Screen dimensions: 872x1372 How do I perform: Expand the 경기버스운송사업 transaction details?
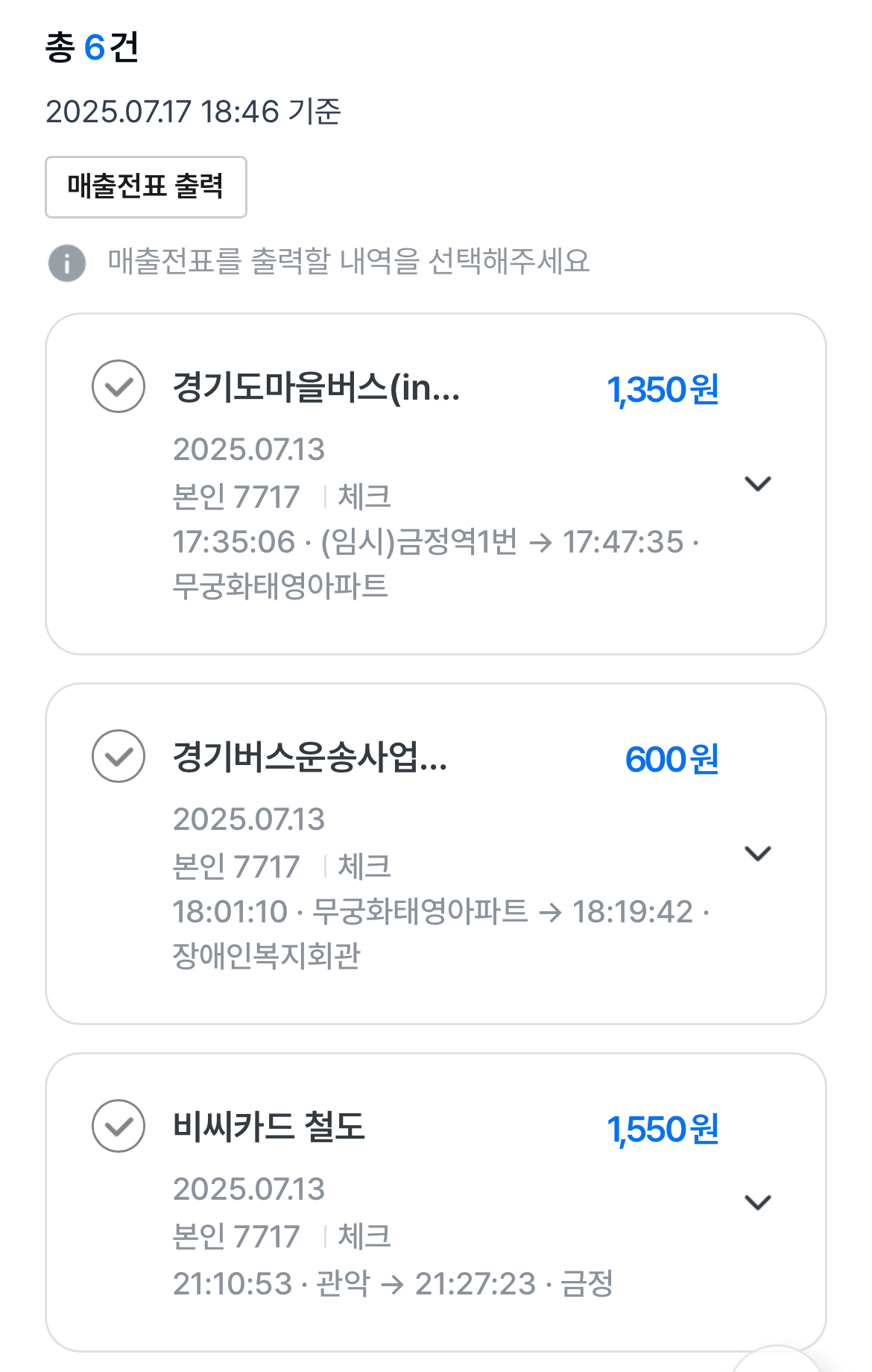[757, 854]
